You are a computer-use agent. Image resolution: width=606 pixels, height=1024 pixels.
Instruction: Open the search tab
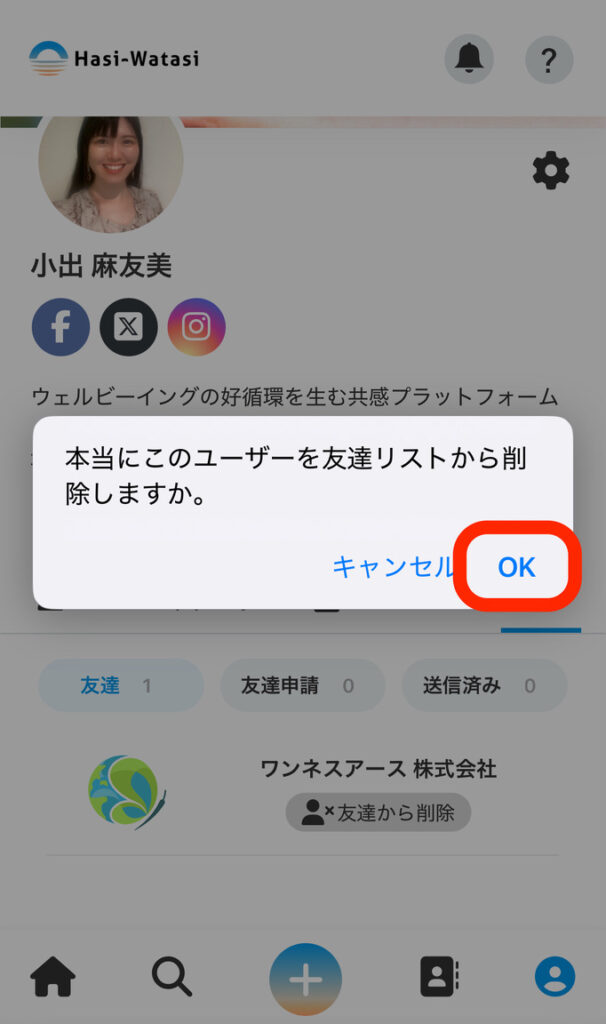[x=172, y=976]
